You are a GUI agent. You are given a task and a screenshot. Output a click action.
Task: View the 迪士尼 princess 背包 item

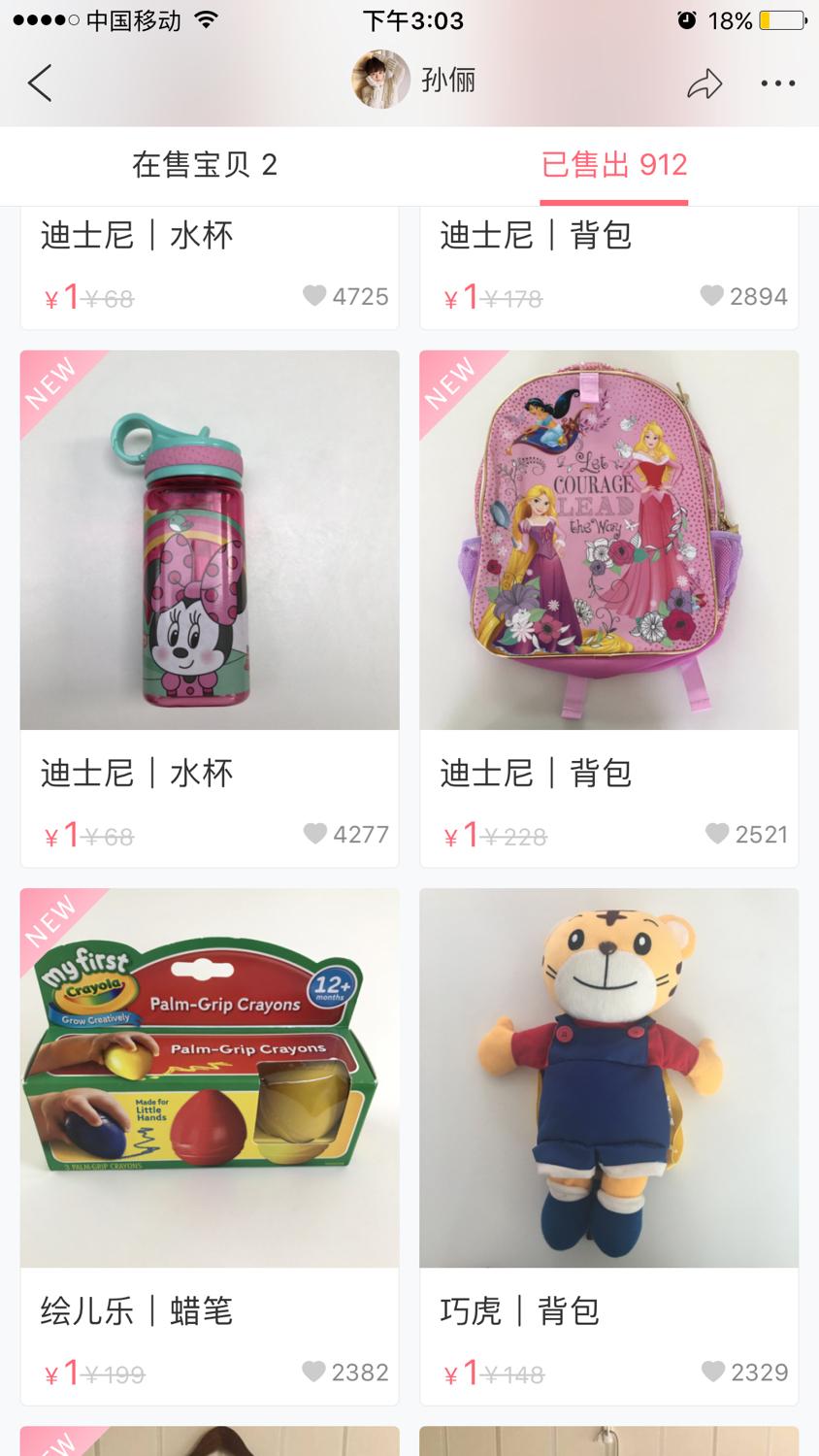608,540
